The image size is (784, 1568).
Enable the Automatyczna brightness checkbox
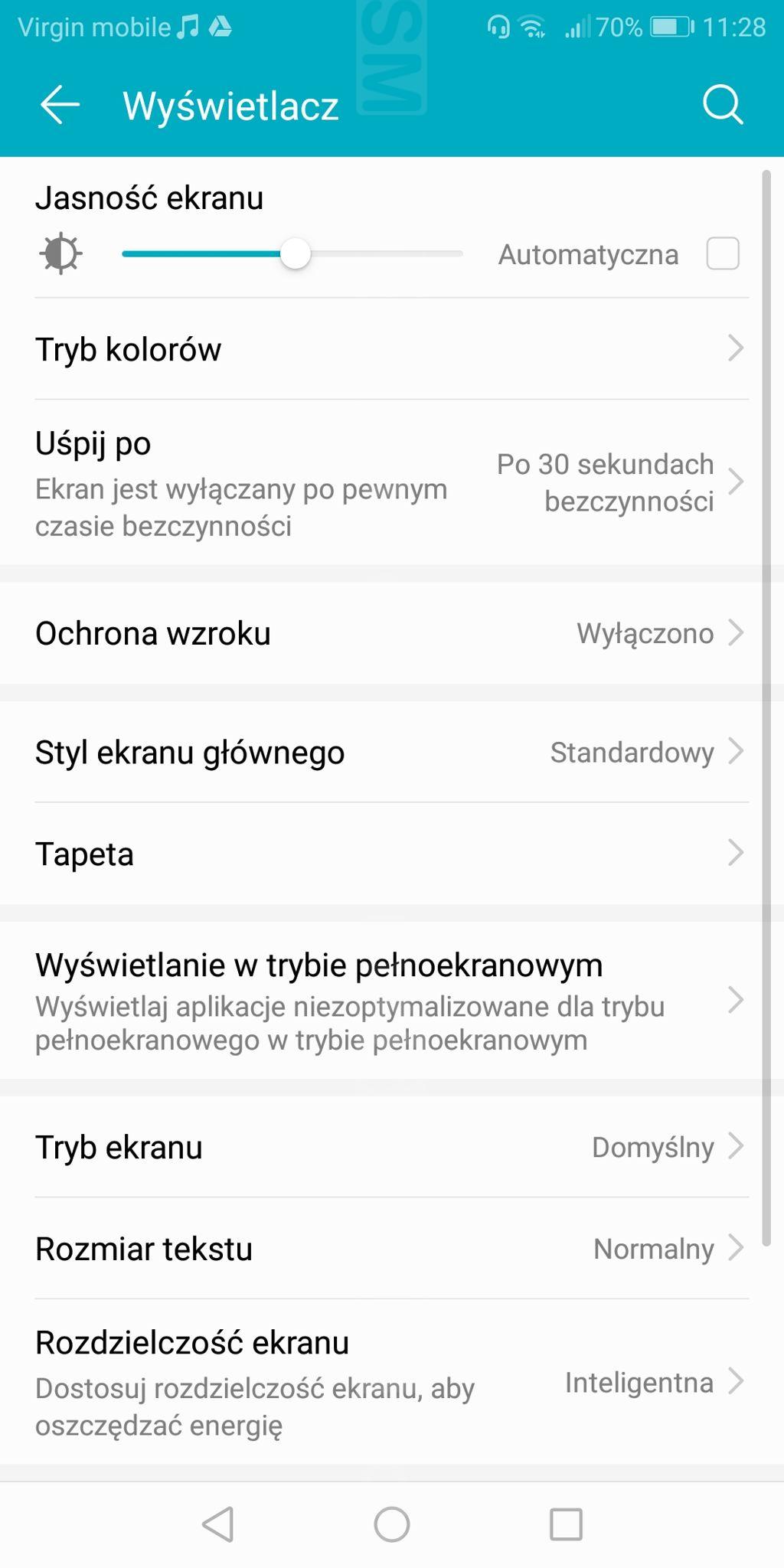point(722,254)
